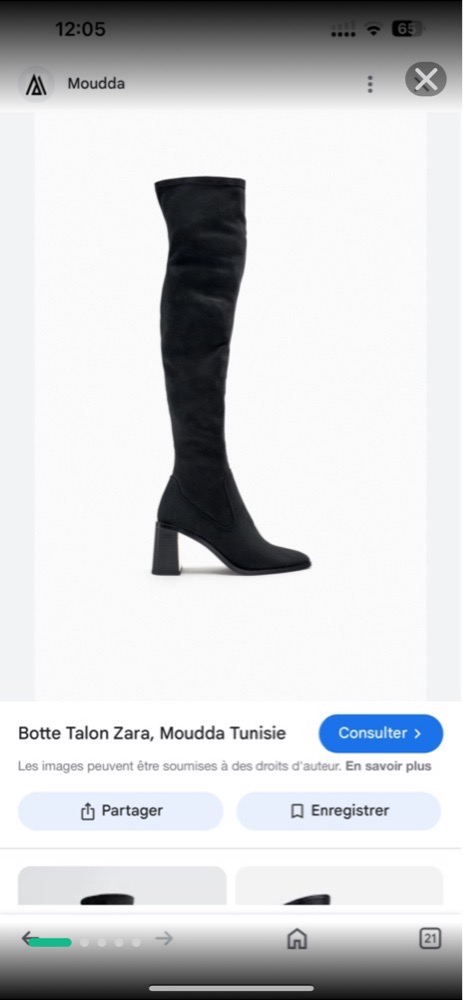Open the large black boot image
The image size is (463, 1000).
[231, 407]
